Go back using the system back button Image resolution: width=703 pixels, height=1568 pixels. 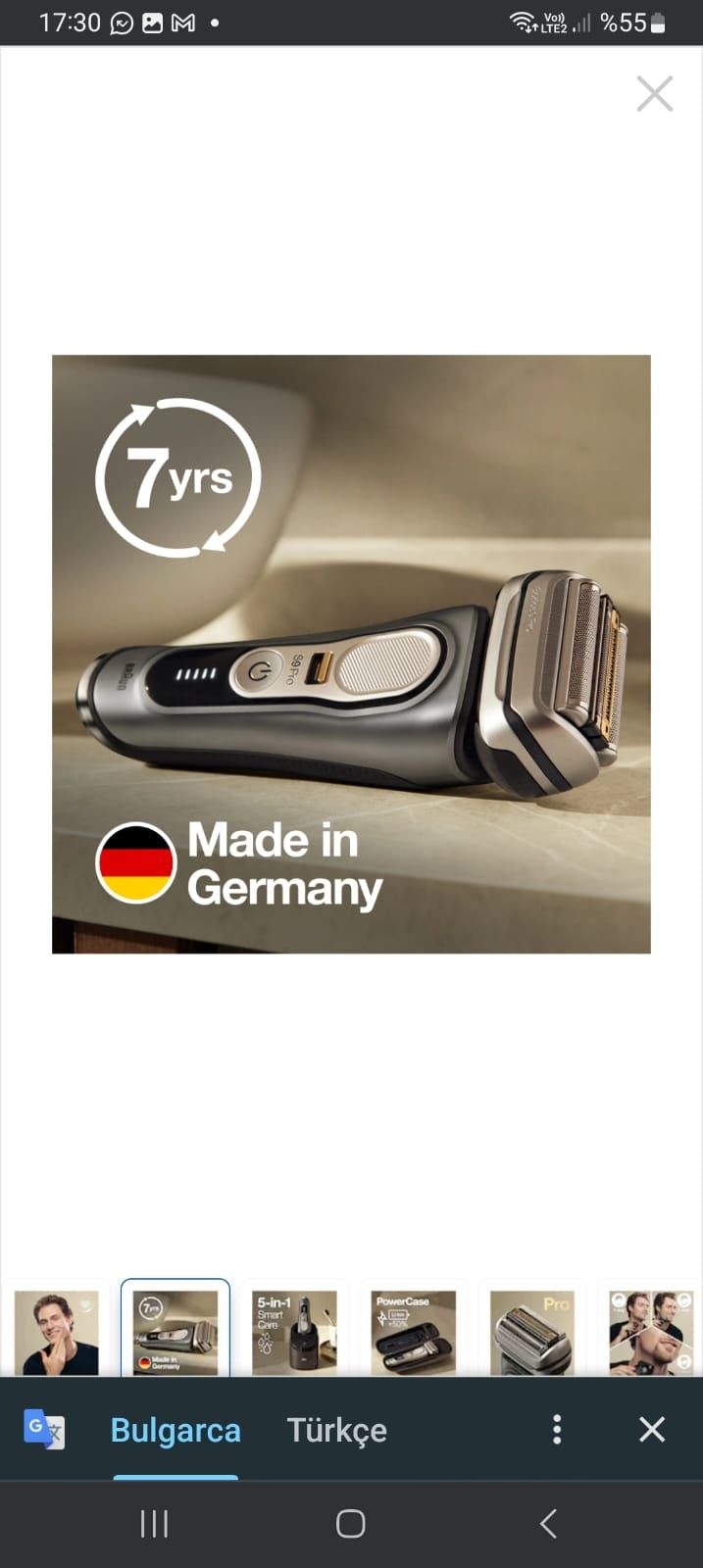[548, 1523]
